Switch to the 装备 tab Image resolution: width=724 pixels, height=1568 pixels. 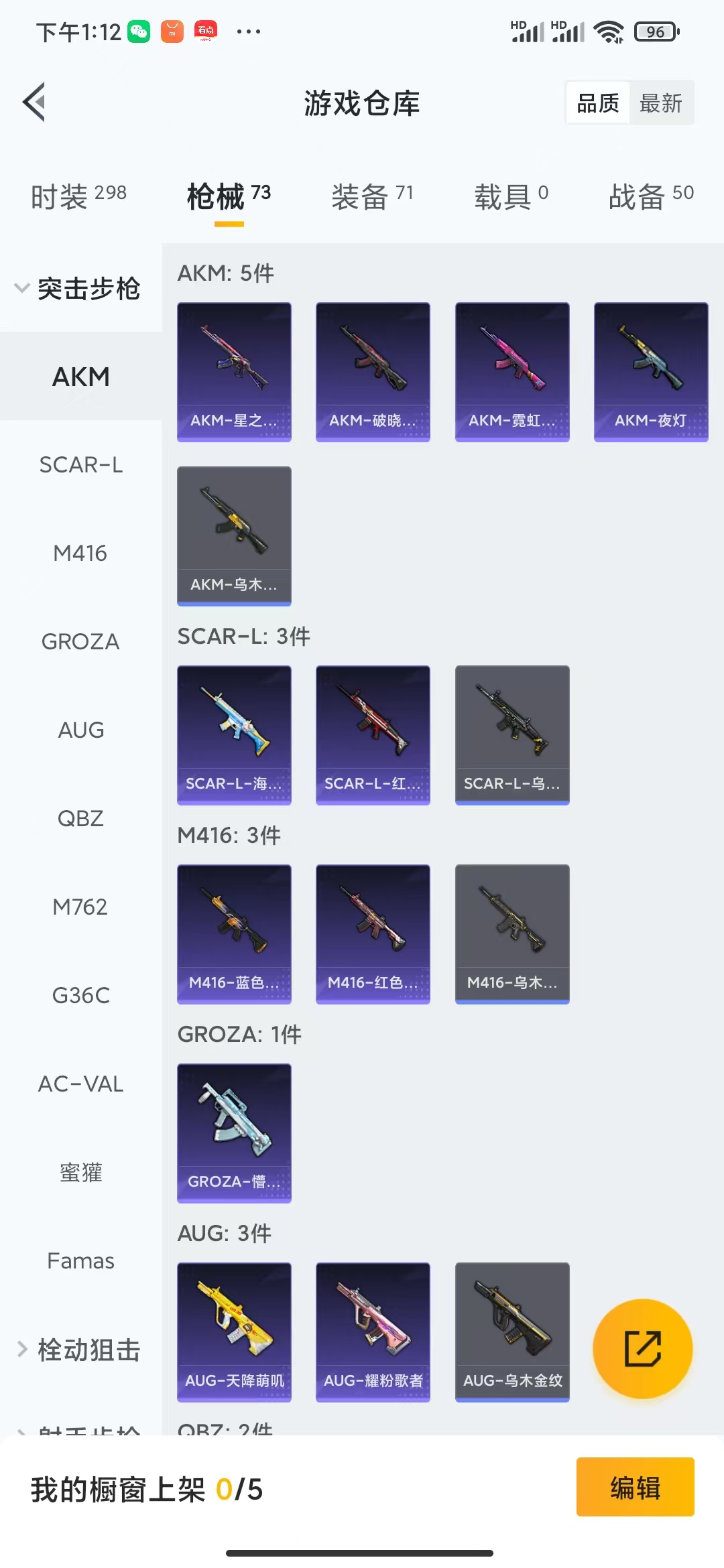point(372,196)
